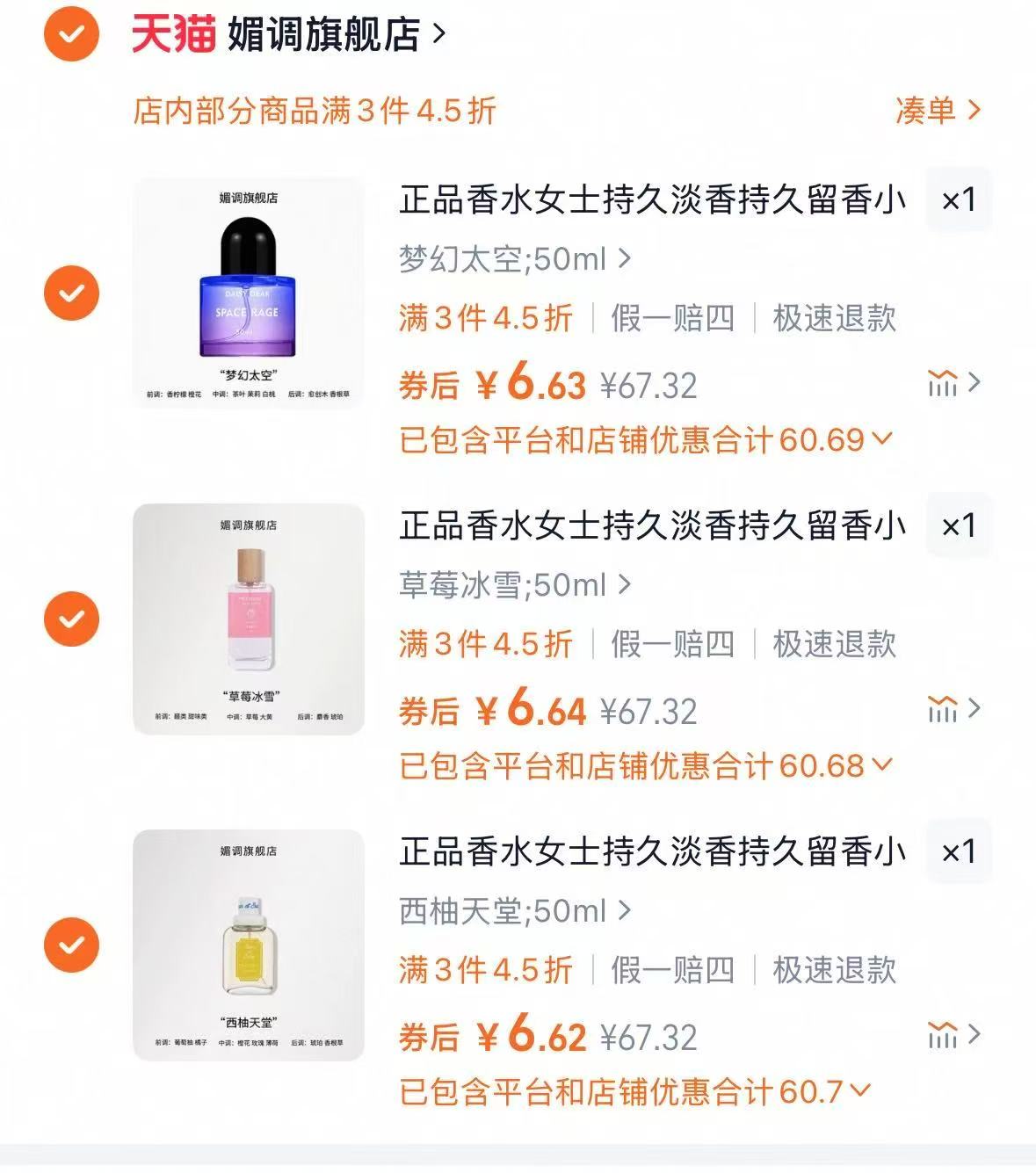The width and height of the screenshot is (1036, 1173).
Task: Deselect the 媚调旗舰店 store checkbox
Action: (70, 33)
